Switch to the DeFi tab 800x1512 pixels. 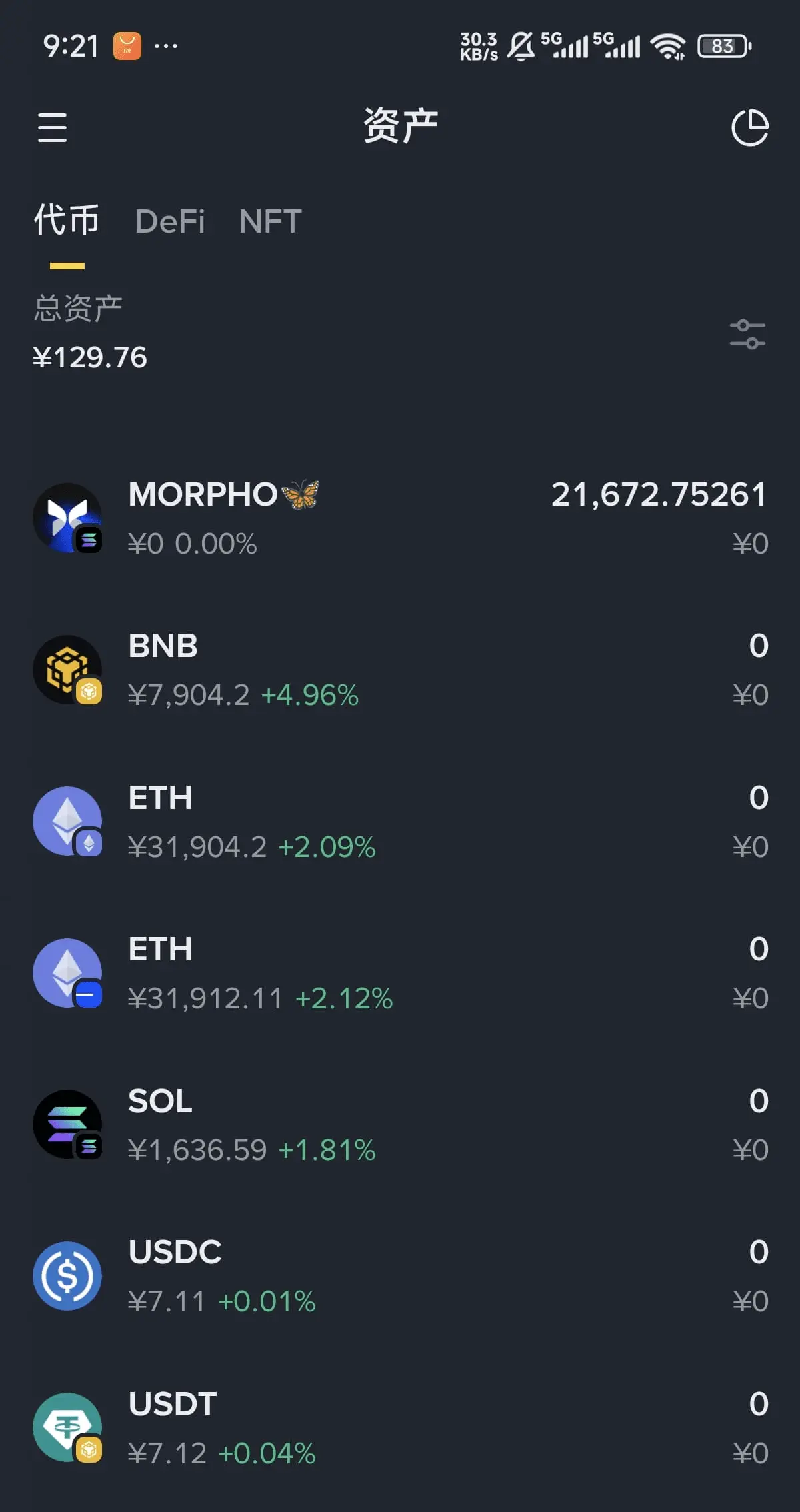(170, 221)
